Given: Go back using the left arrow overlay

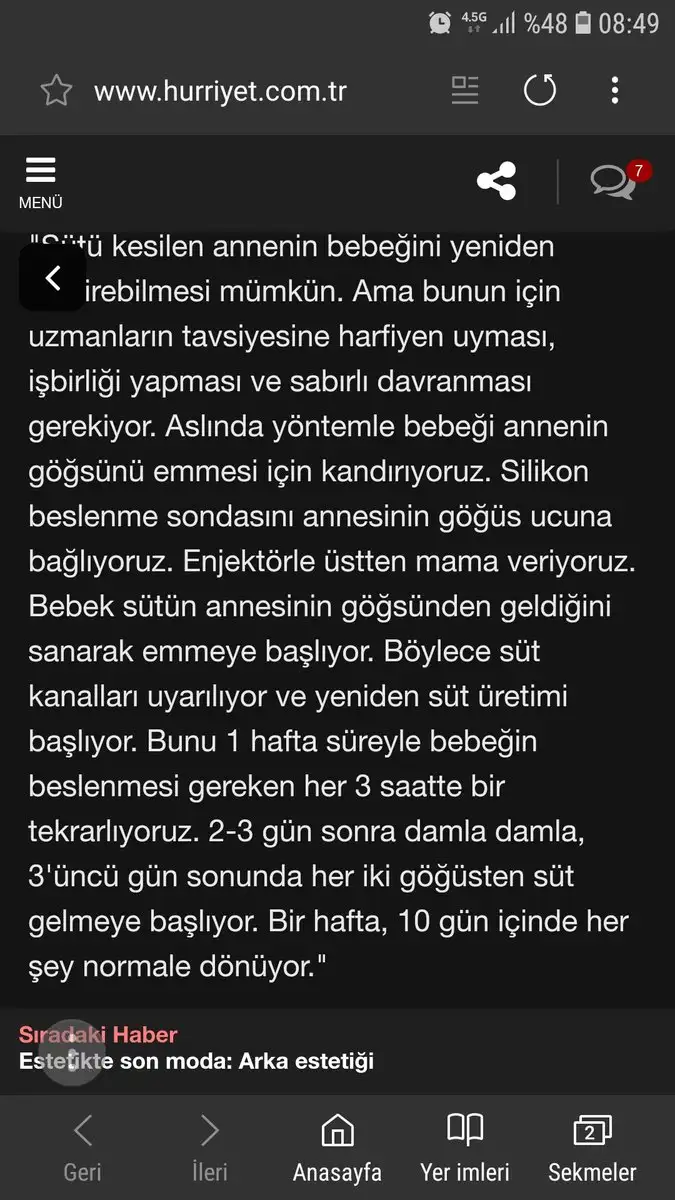Looking at the screenshot, I should point(53,278).
